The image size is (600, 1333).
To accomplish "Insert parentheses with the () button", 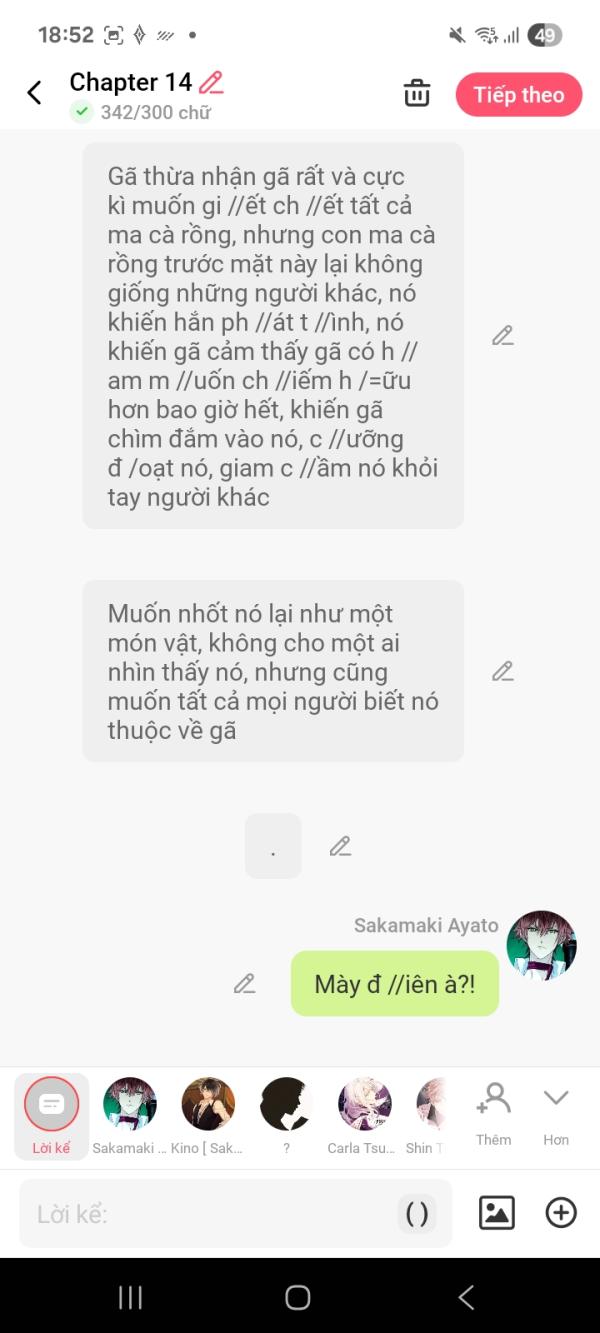I will coord(417,1214).
